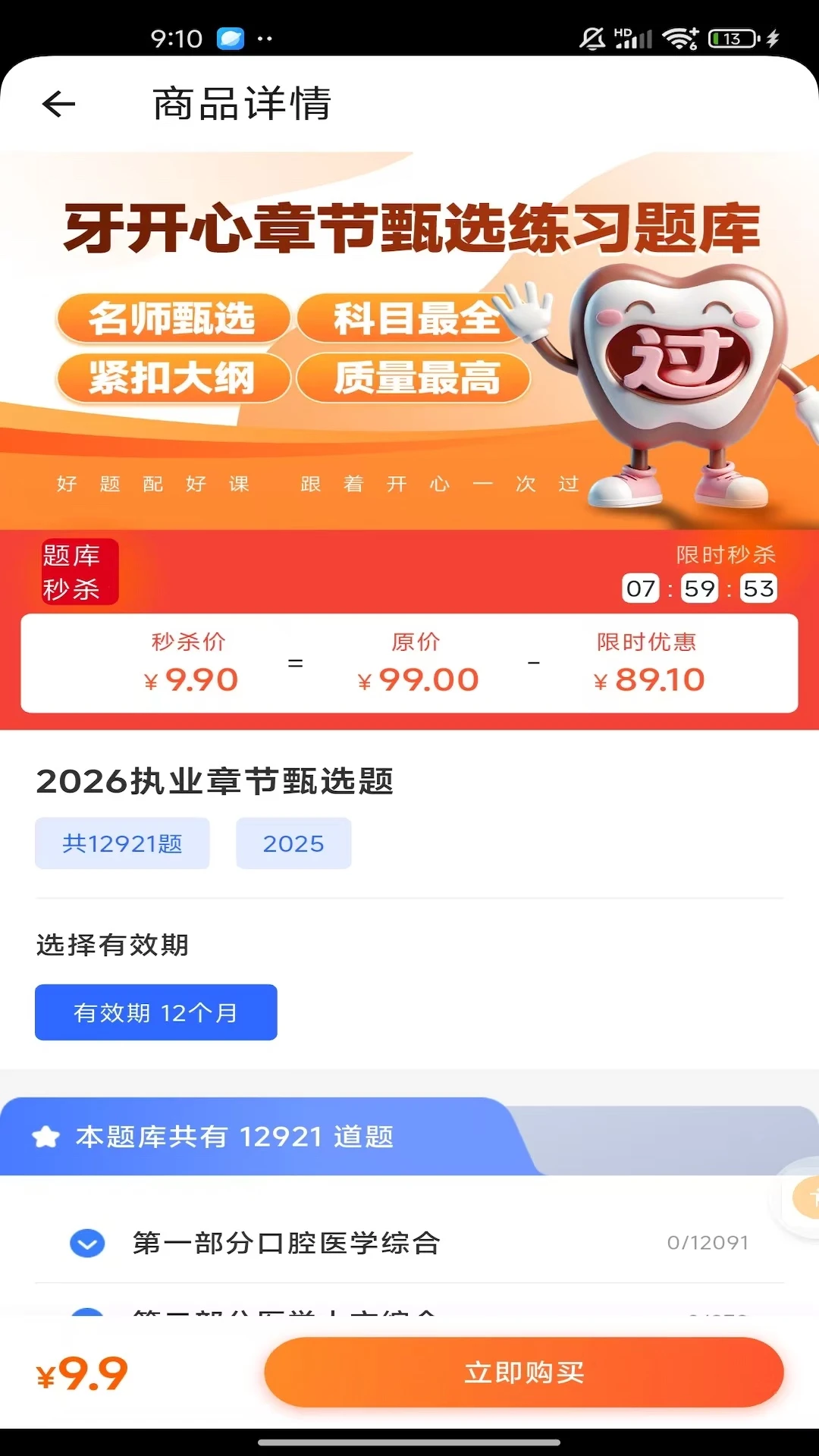This screenshot has width=819, height=1456.
Task: Toggle the 共12921题 tag chip
Action: point(121,843)
